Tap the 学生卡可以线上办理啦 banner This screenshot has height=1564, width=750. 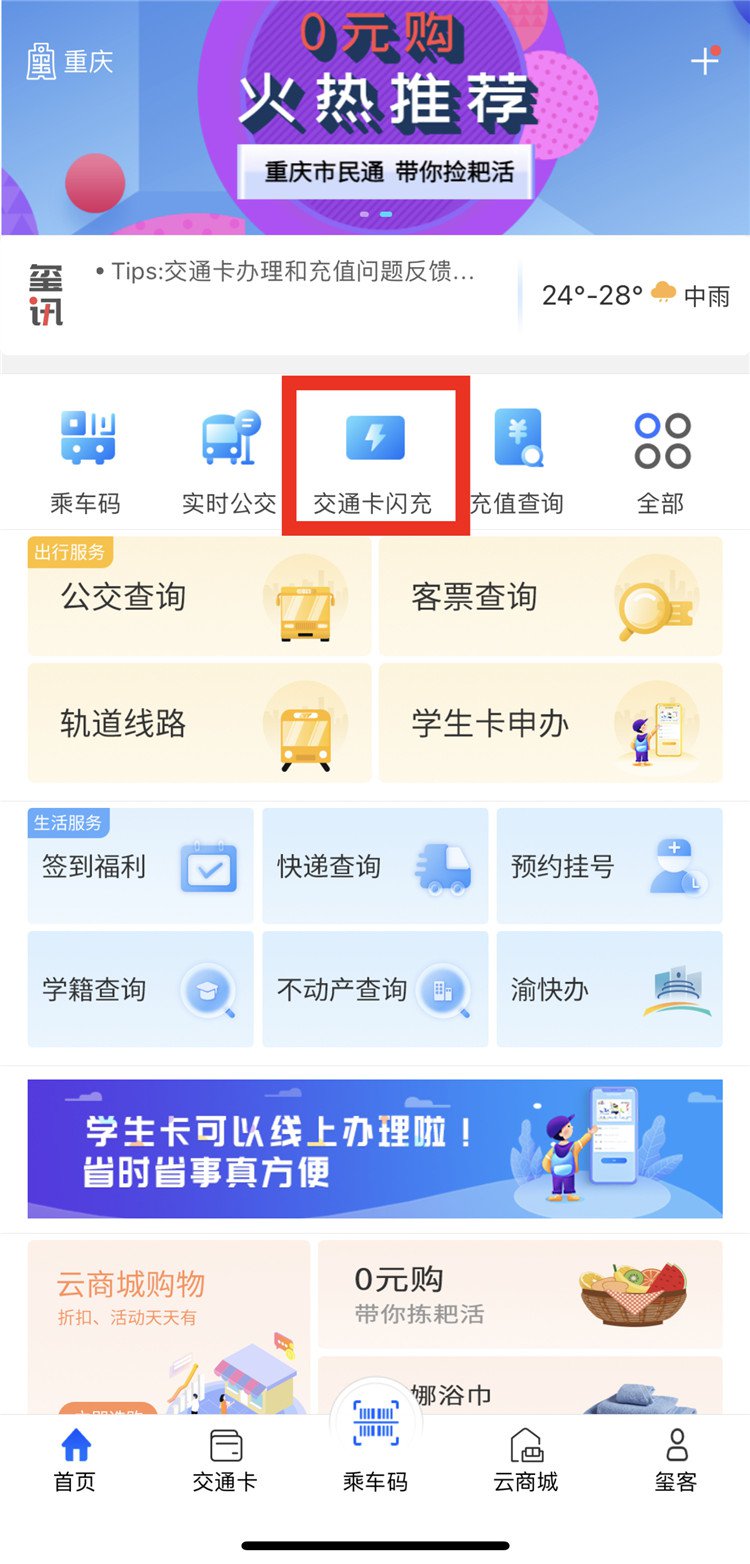pos(375,1149)
